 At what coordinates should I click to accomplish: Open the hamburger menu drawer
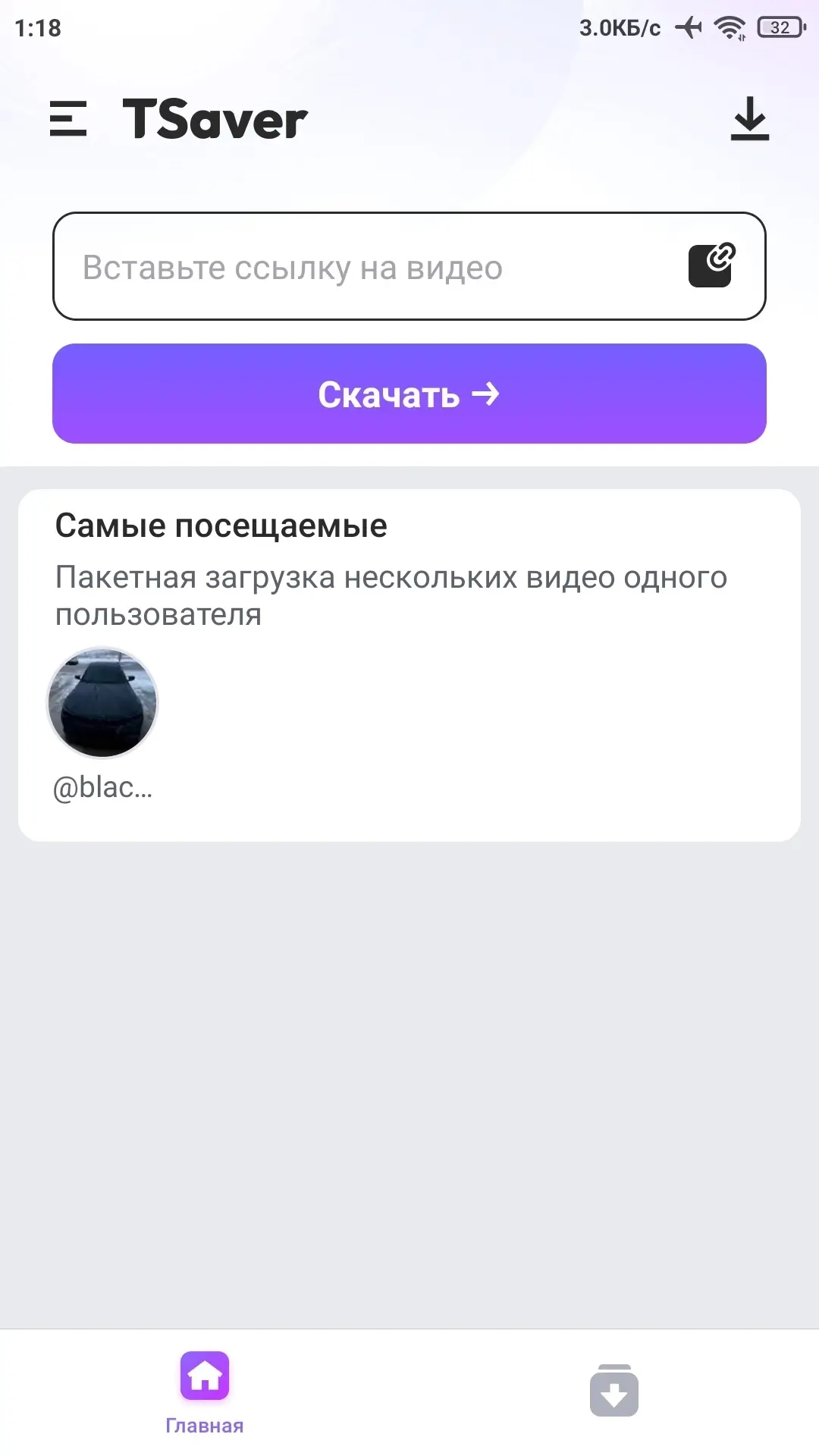[68, 119]
